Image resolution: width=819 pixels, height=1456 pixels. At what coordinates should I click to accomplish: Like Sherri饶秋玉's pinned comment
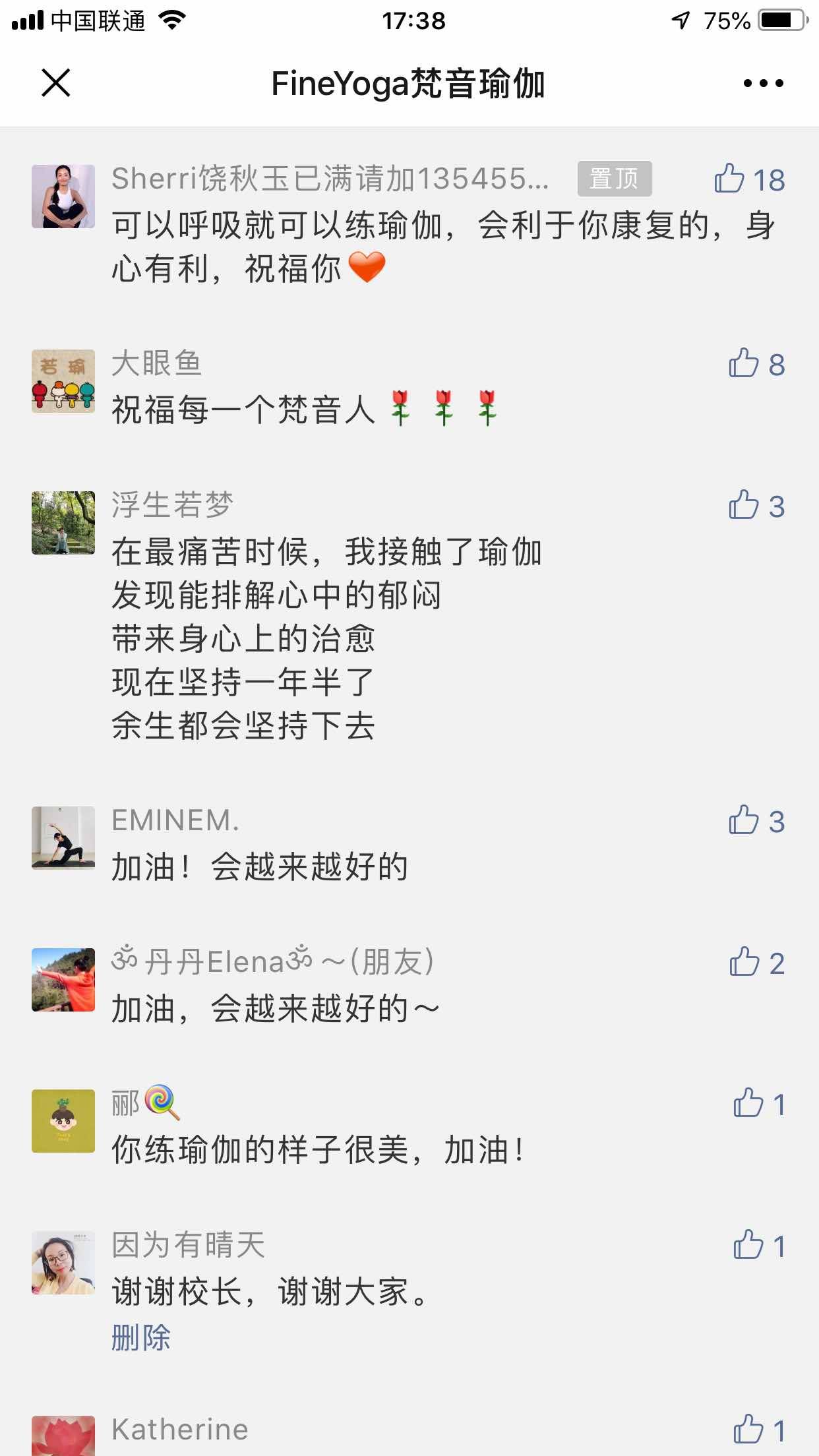tap(729, 179)
